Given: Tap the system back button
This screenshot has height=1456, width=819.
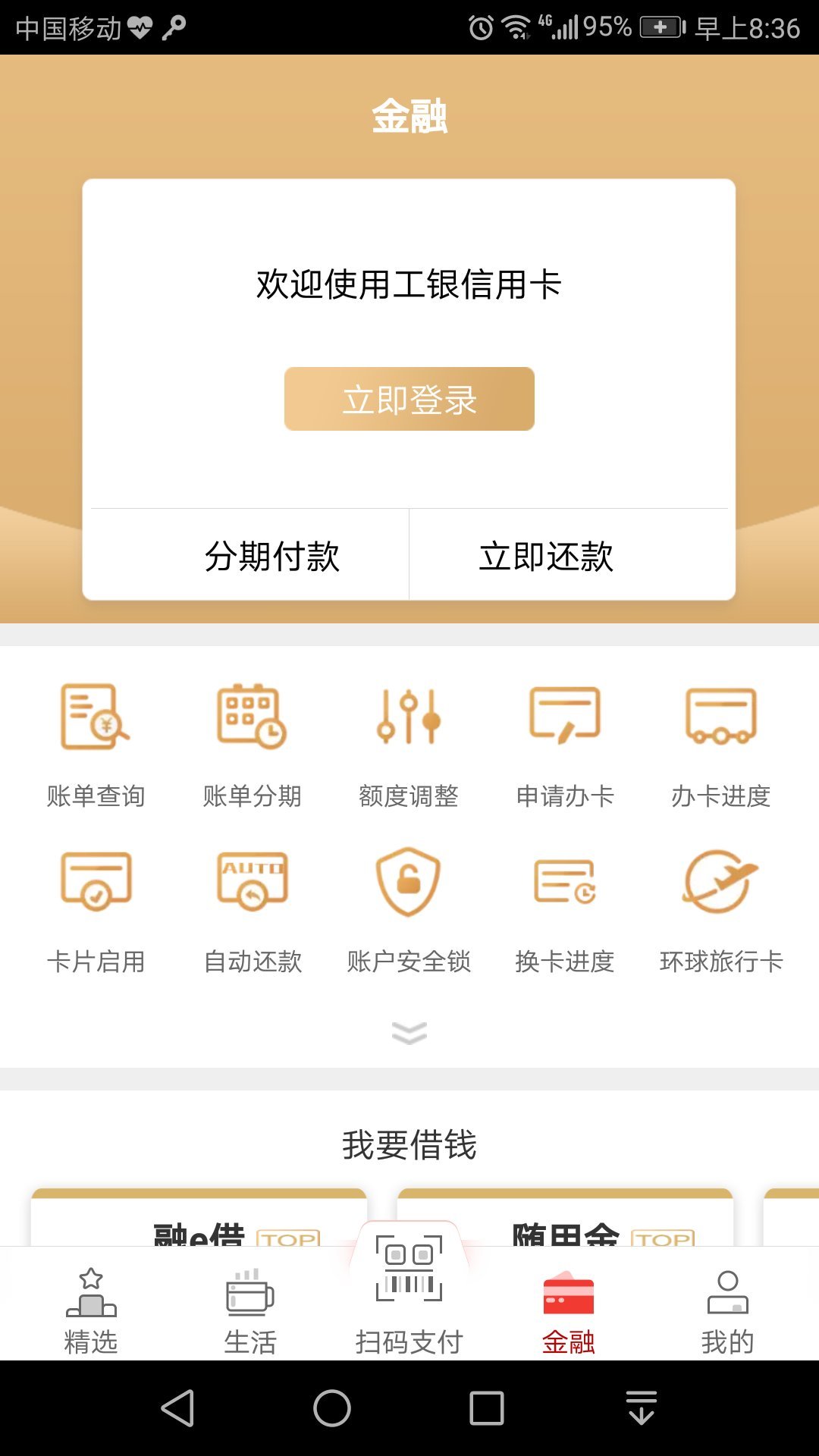Looking at the screenshot, I should [x=178, y=1408].
